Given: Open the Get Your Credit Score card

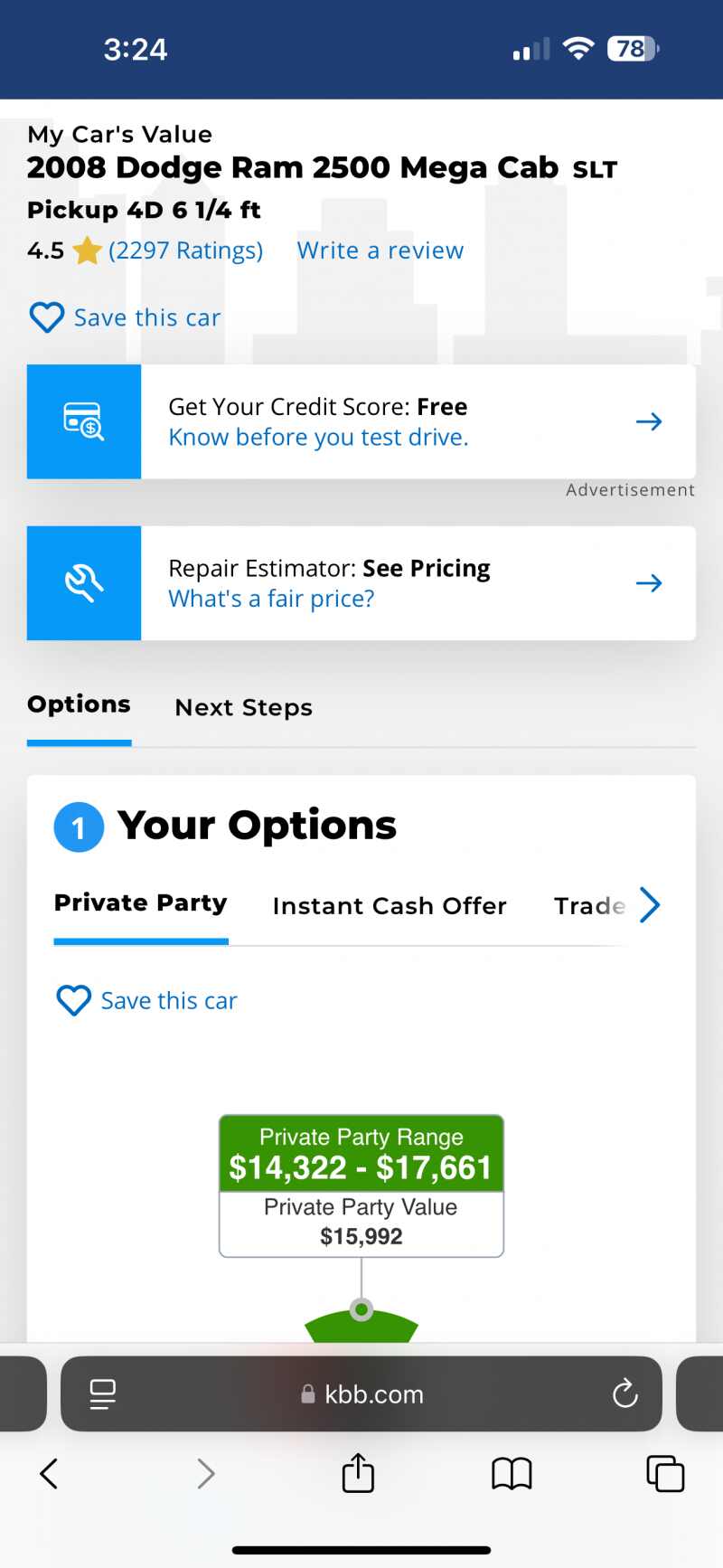Looking at the screenshot, I should [x=361, y=421].
